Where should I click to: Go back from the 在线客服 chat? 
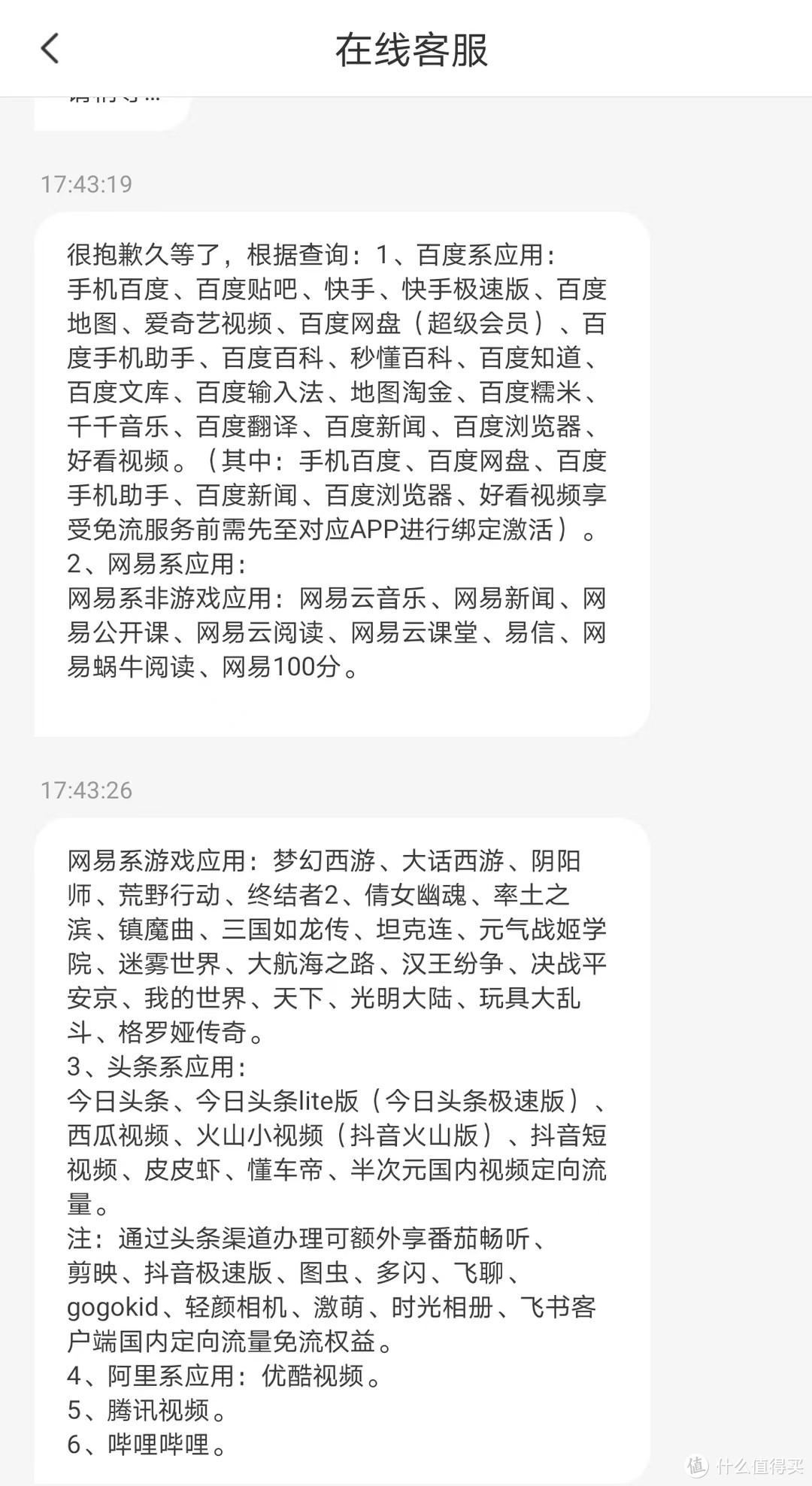[x=50, y=50]
